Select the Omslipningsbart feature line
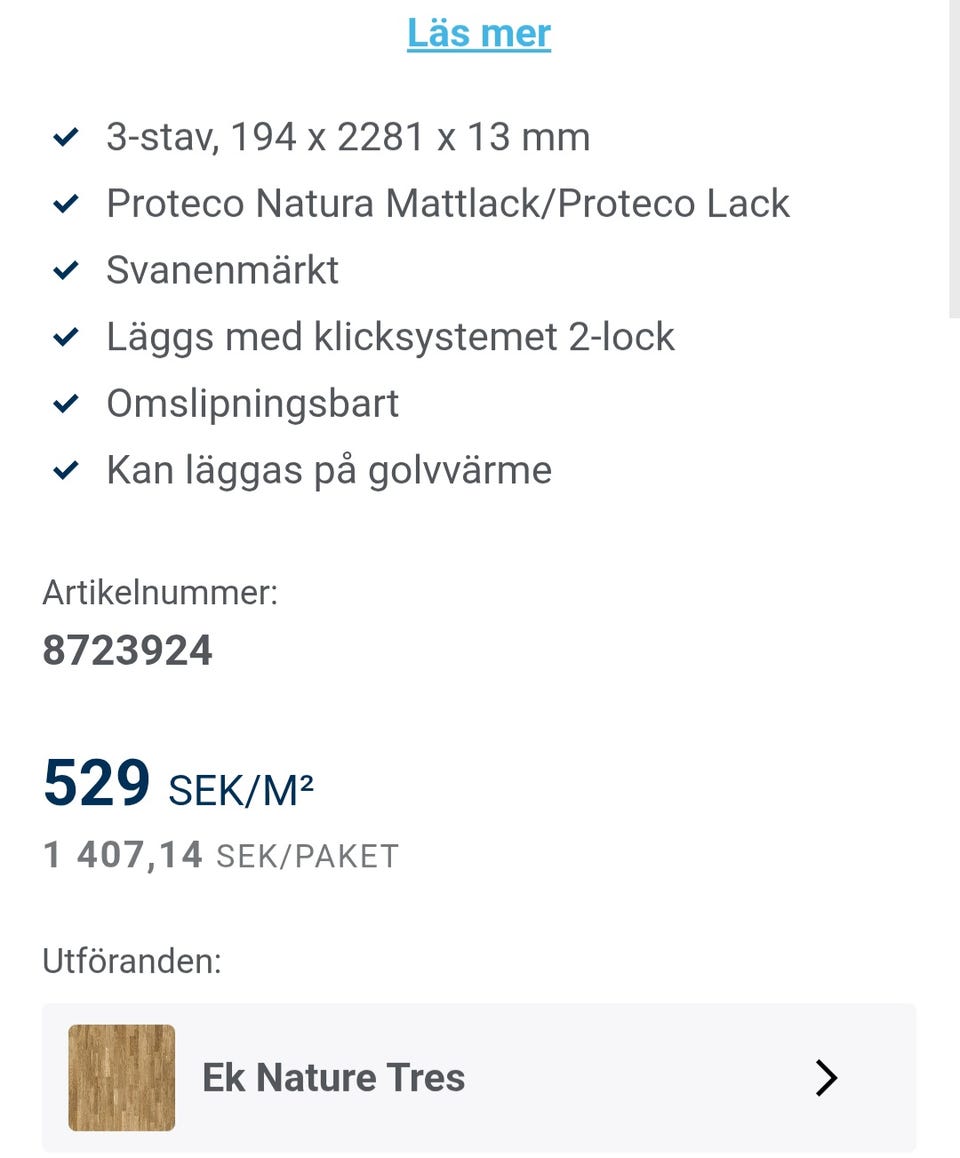Viewport: 960px width, 1158px height. pos(252,402)
